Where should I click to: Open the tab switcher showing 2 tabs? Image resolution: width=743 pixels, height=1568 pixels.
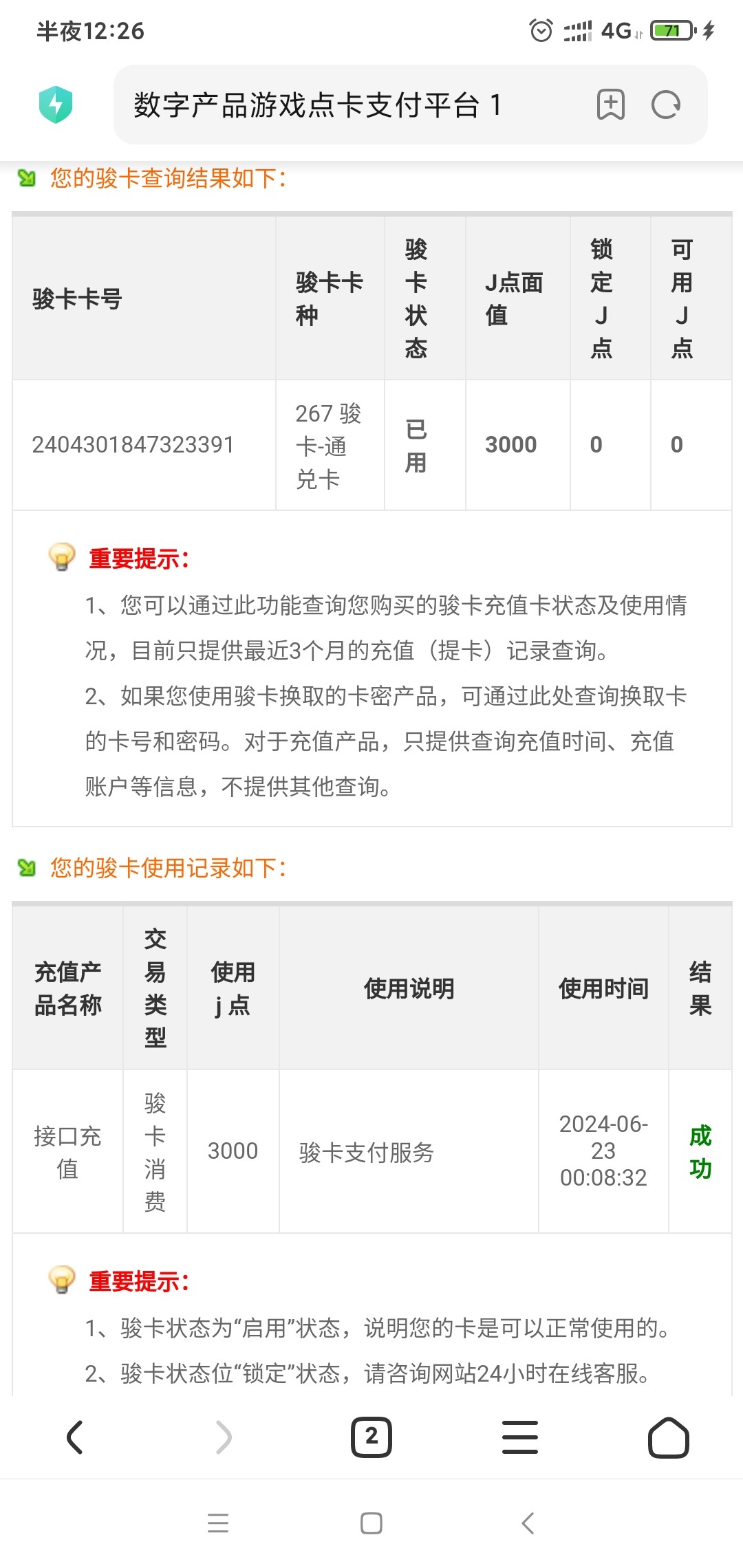point(371,1436)
